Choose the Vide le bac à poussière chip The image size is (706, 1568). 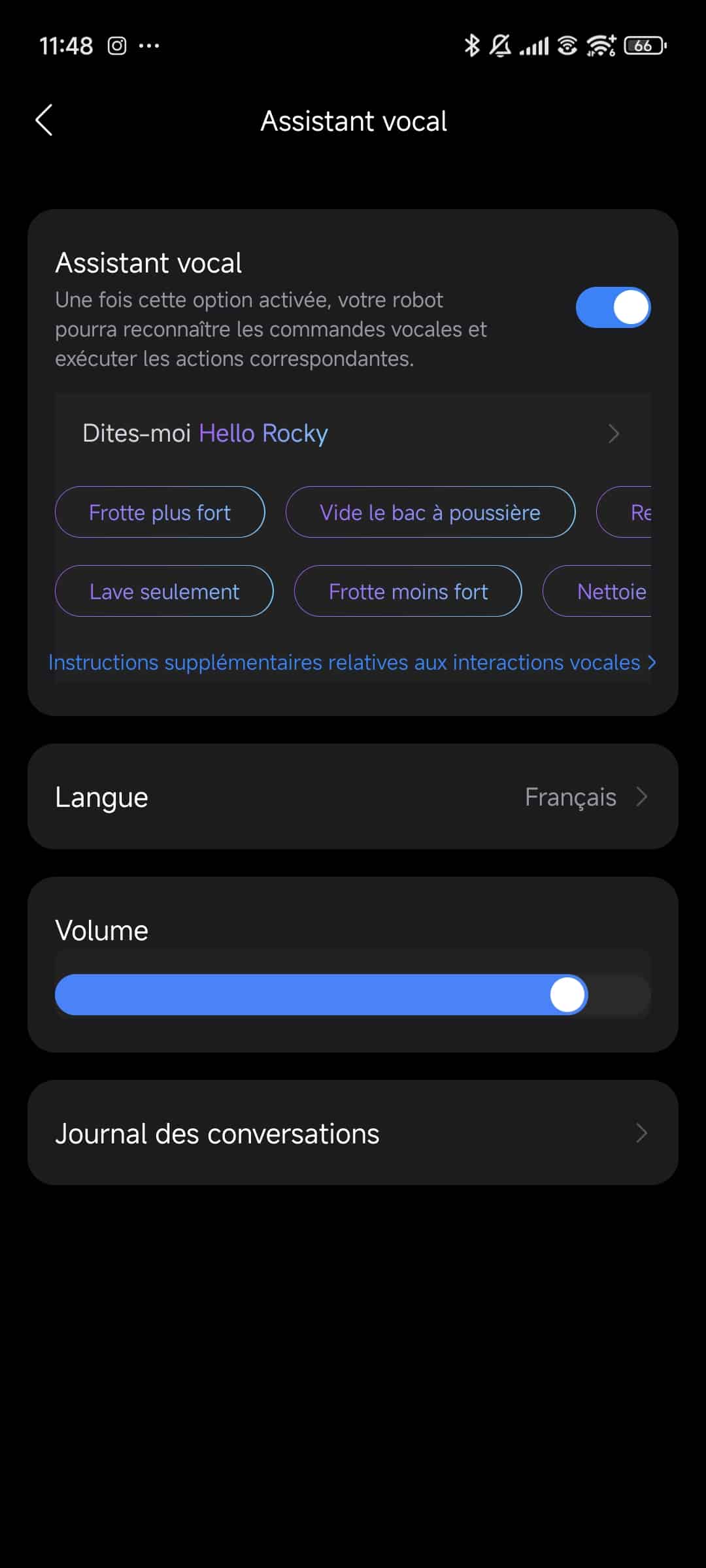click(430, 513)
